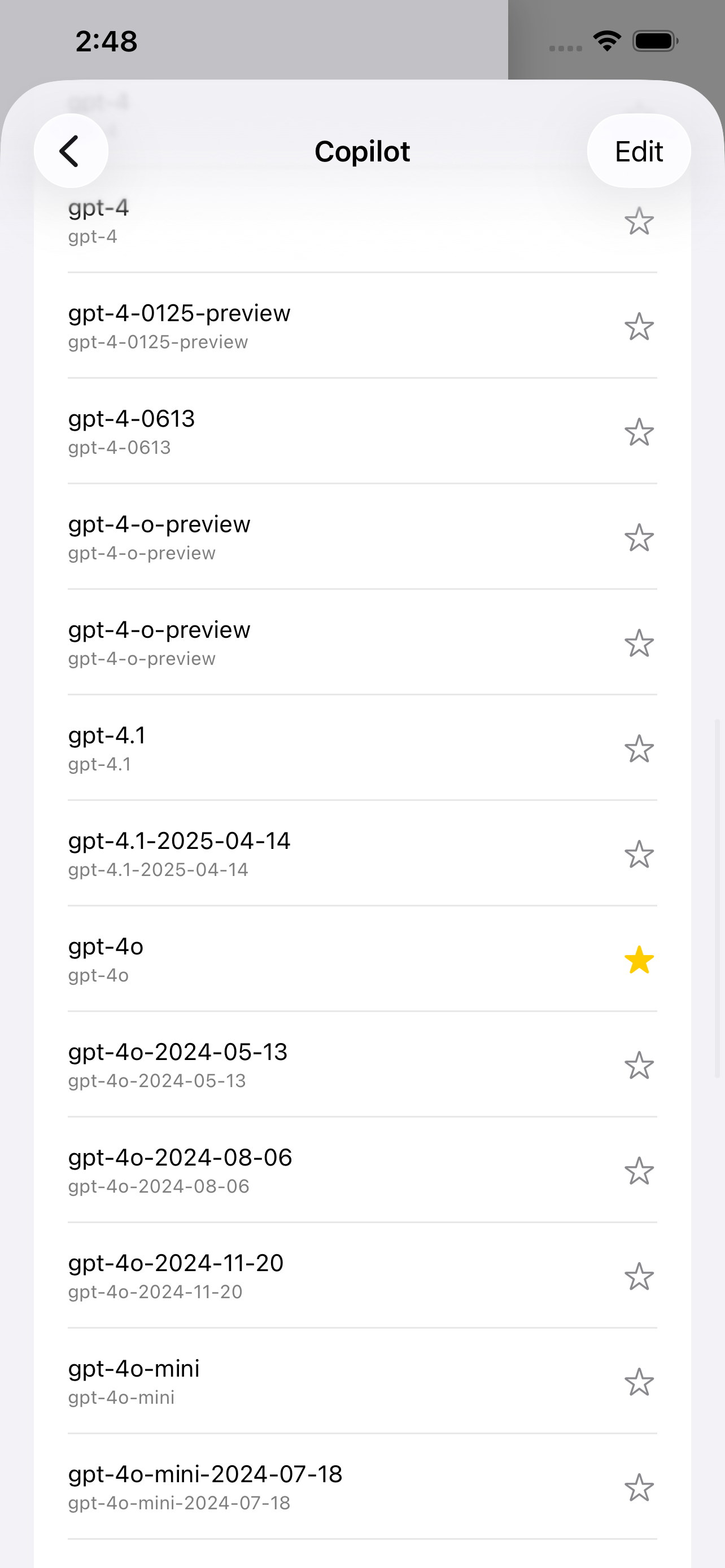Tap the star beside gpt-4o-2024-05-13
This screenshot has width=725, height=1568.
pos(639,1065)
